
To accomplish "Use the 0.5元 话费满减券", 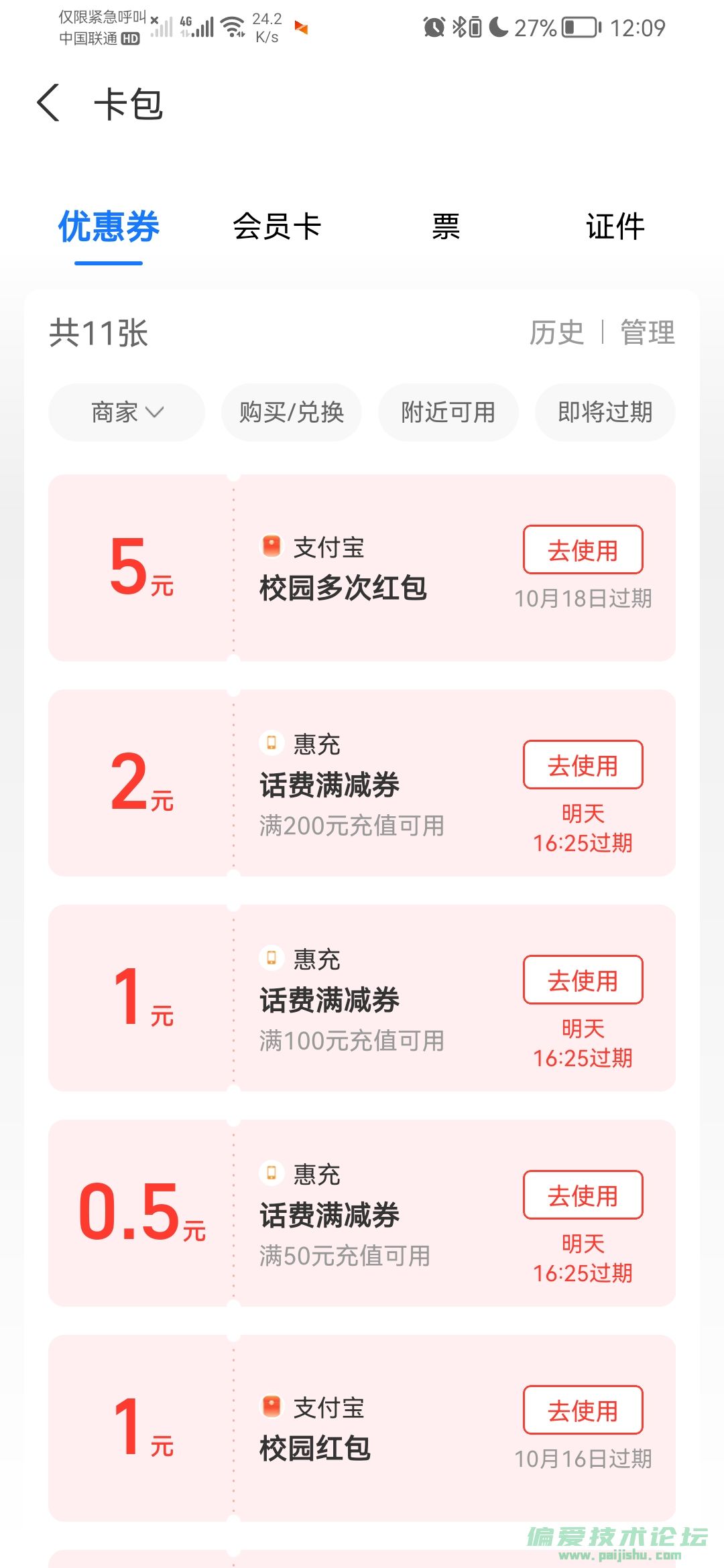I will 583,1195.
